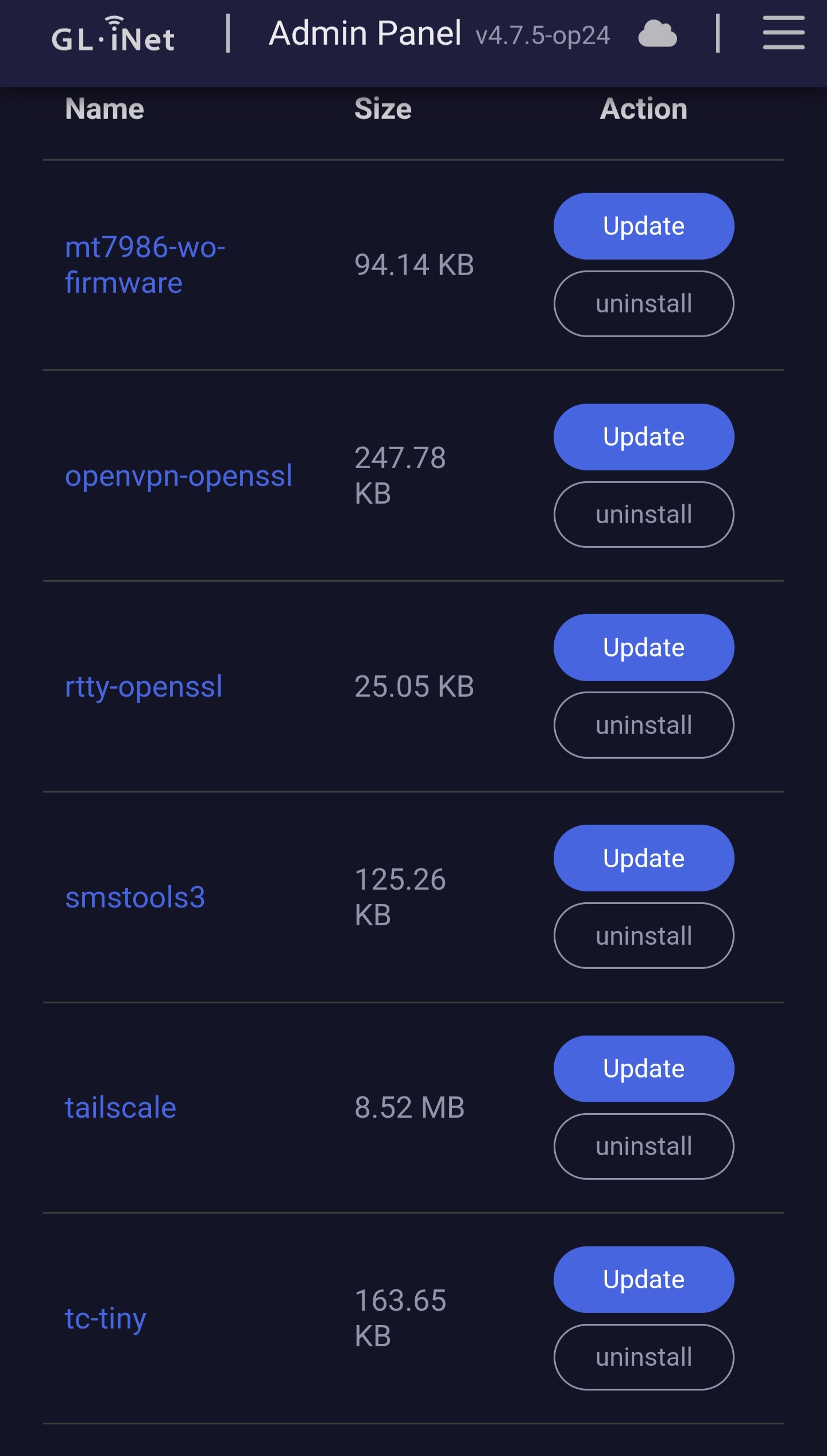Open the smstools3 package link
Screen dimensions: 827x1456
coord(135,897)
